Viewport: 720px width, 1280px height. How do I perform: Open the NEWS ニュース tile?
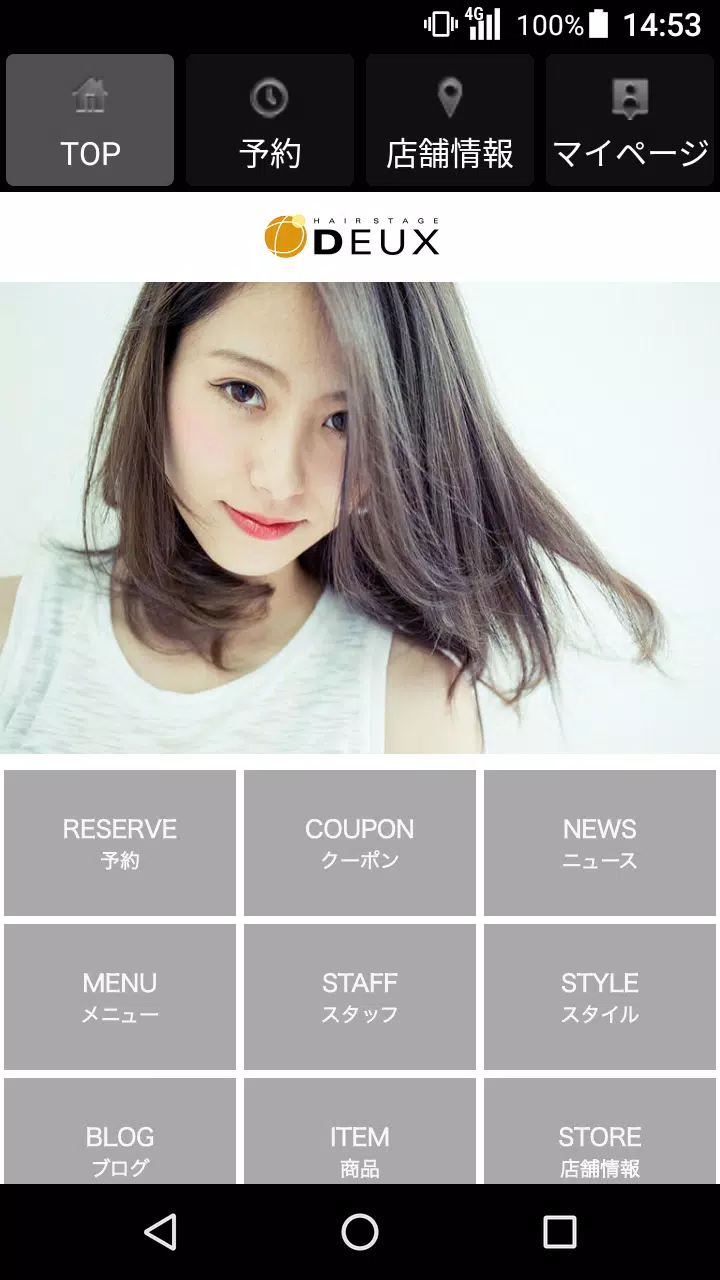[600, 843]
